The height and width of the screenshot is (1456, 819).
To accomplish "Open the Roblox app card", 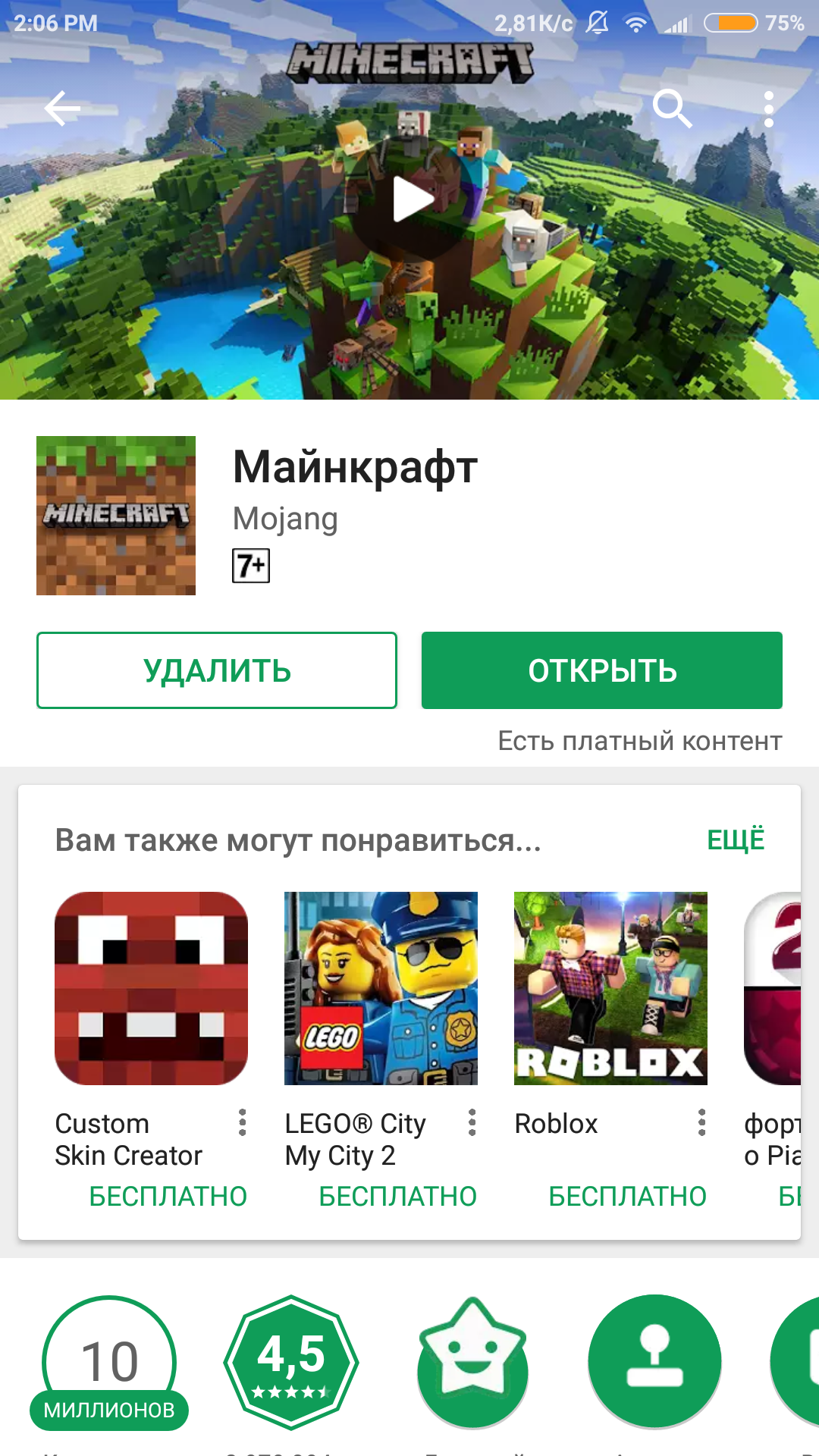I will pos(610,988).
